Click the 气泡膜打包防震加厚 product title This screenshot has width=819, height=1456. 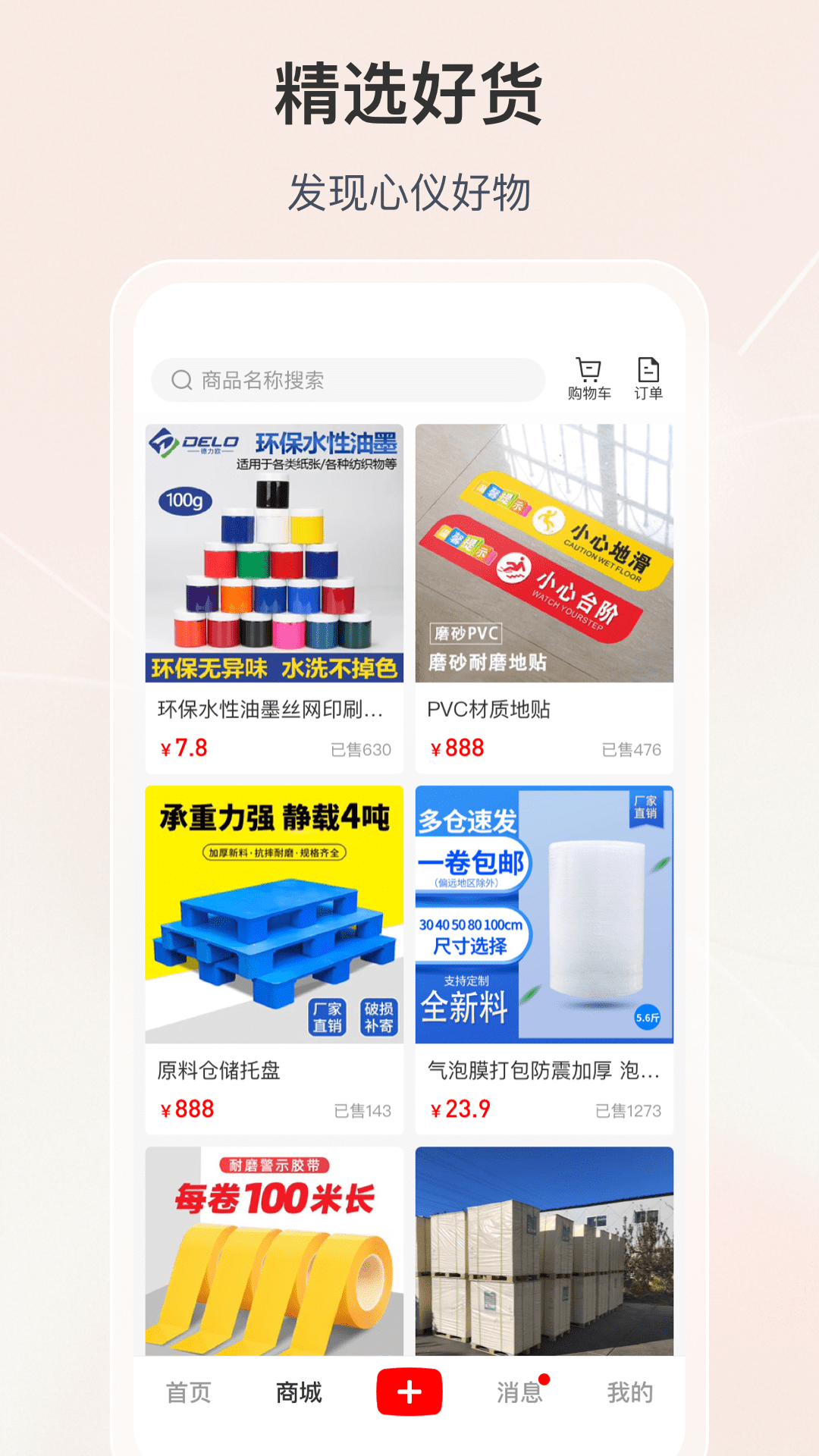click(x=543, y=1072)
